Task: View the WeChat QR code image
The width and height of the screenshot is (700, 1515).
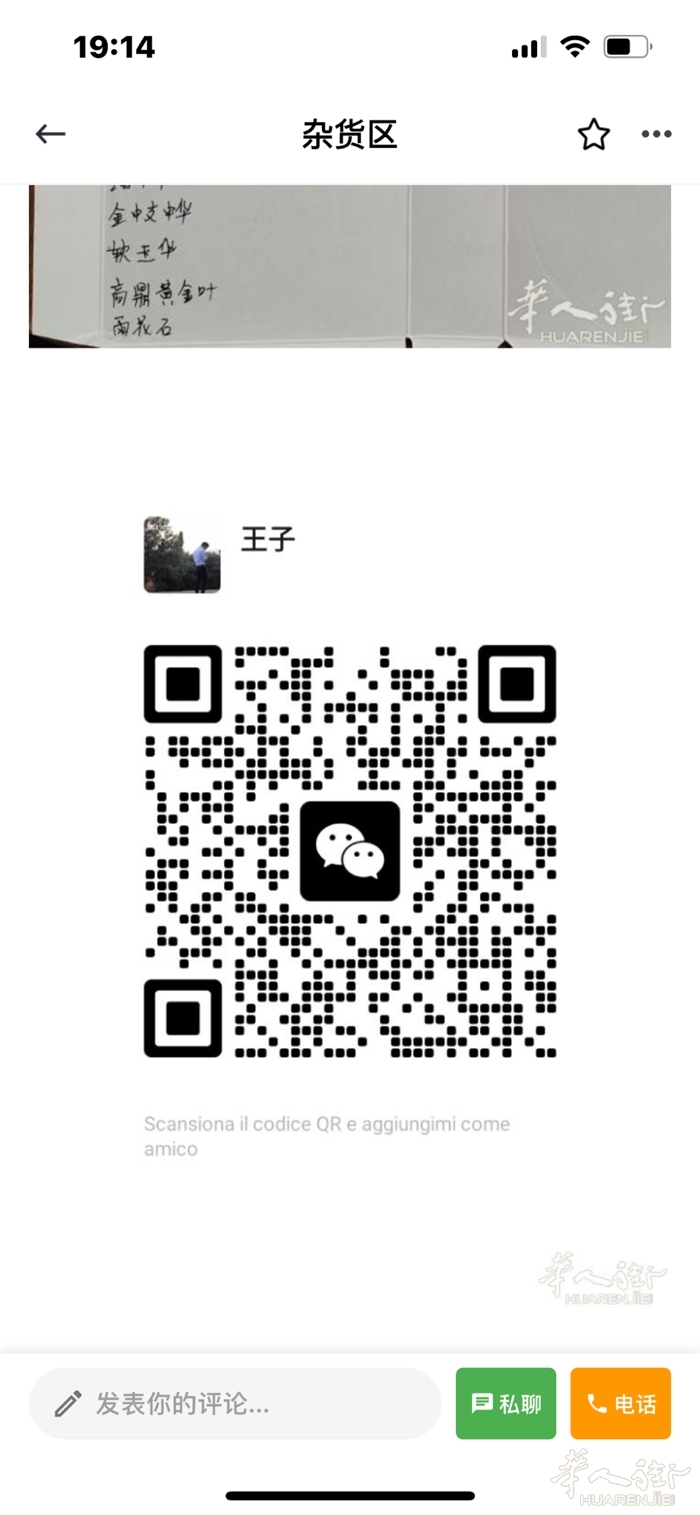Action: (x=349, y=852)
